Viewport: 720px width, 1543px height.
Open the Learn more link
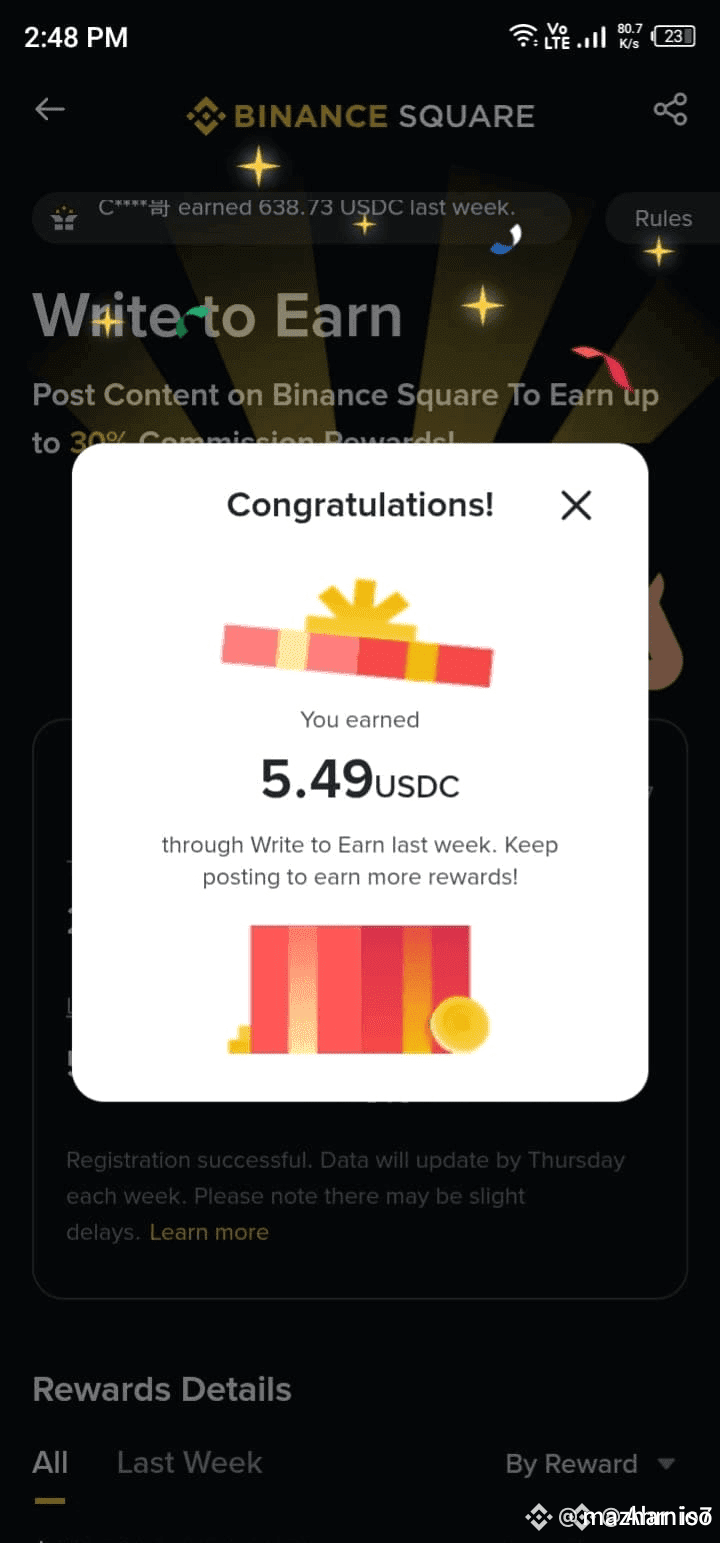209,1232
